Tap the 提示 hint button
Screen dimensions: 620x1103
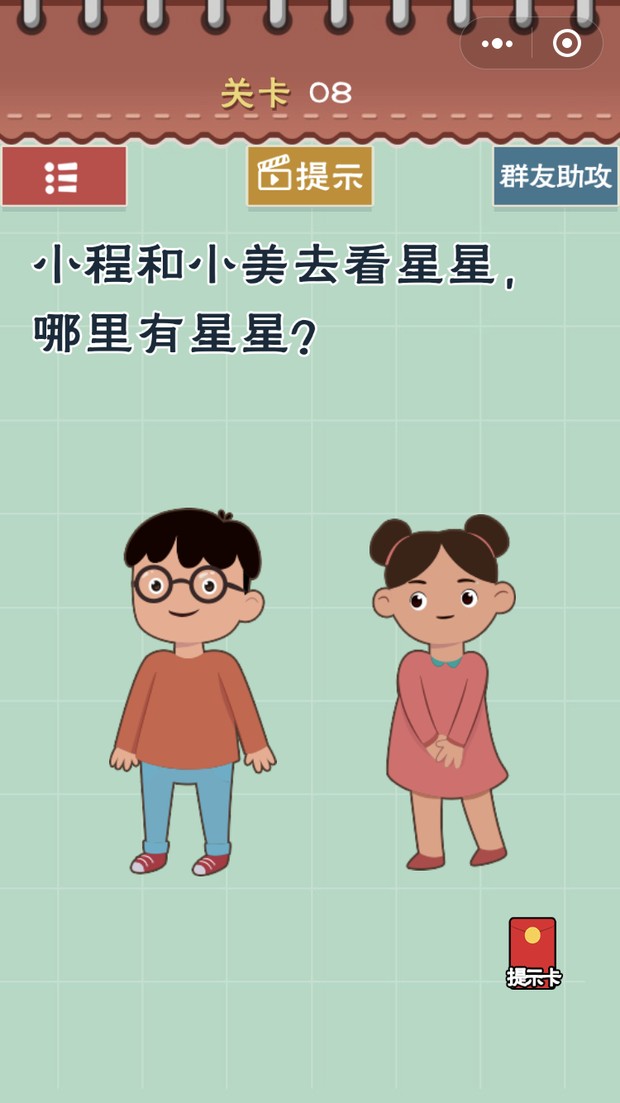[310, 176]
